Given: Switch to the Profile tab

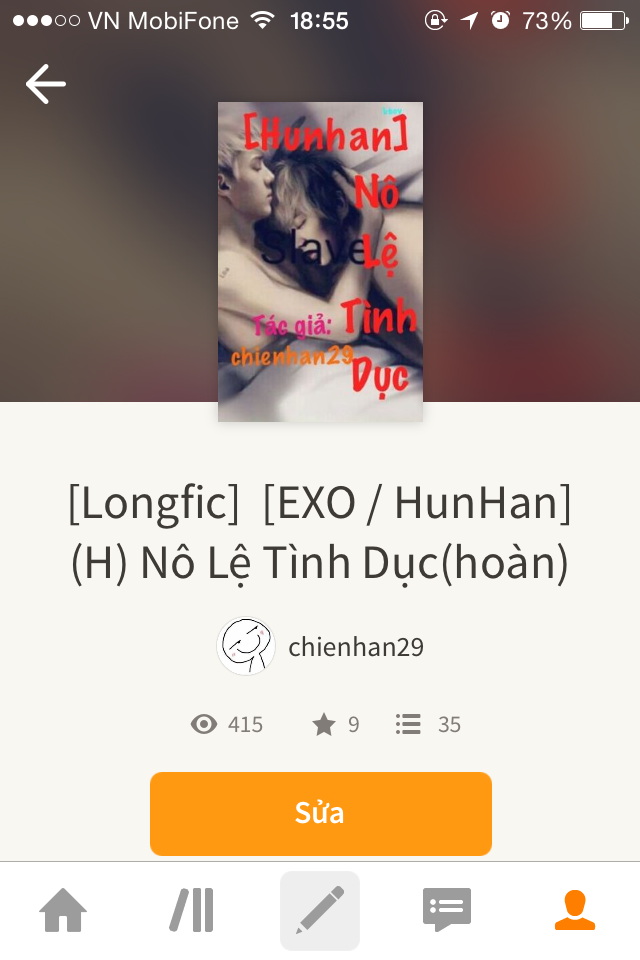Looking at the screenshot, I should 575,910.
